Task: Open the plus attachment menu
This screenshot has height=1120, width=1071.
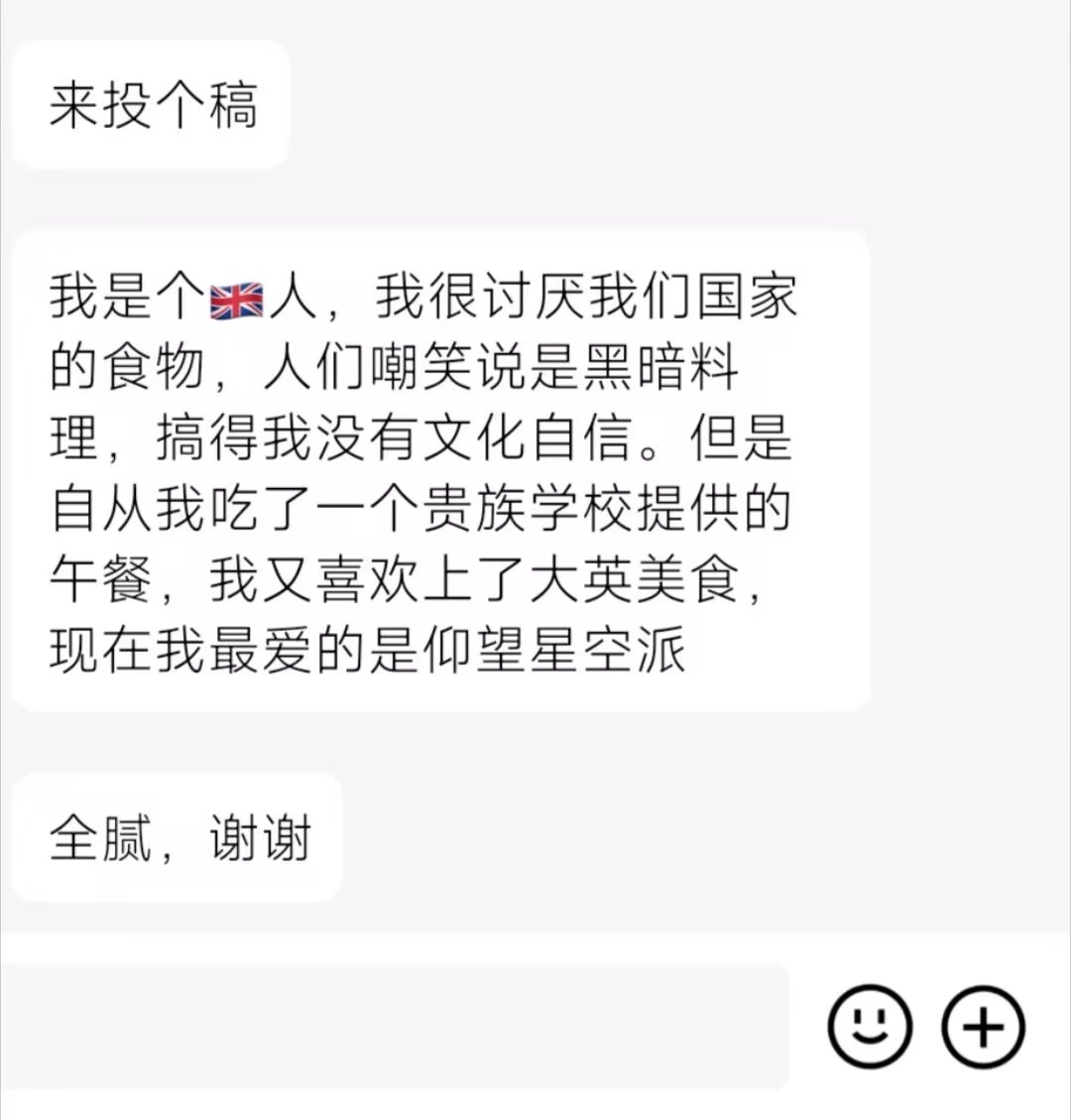Action: 983,1026
